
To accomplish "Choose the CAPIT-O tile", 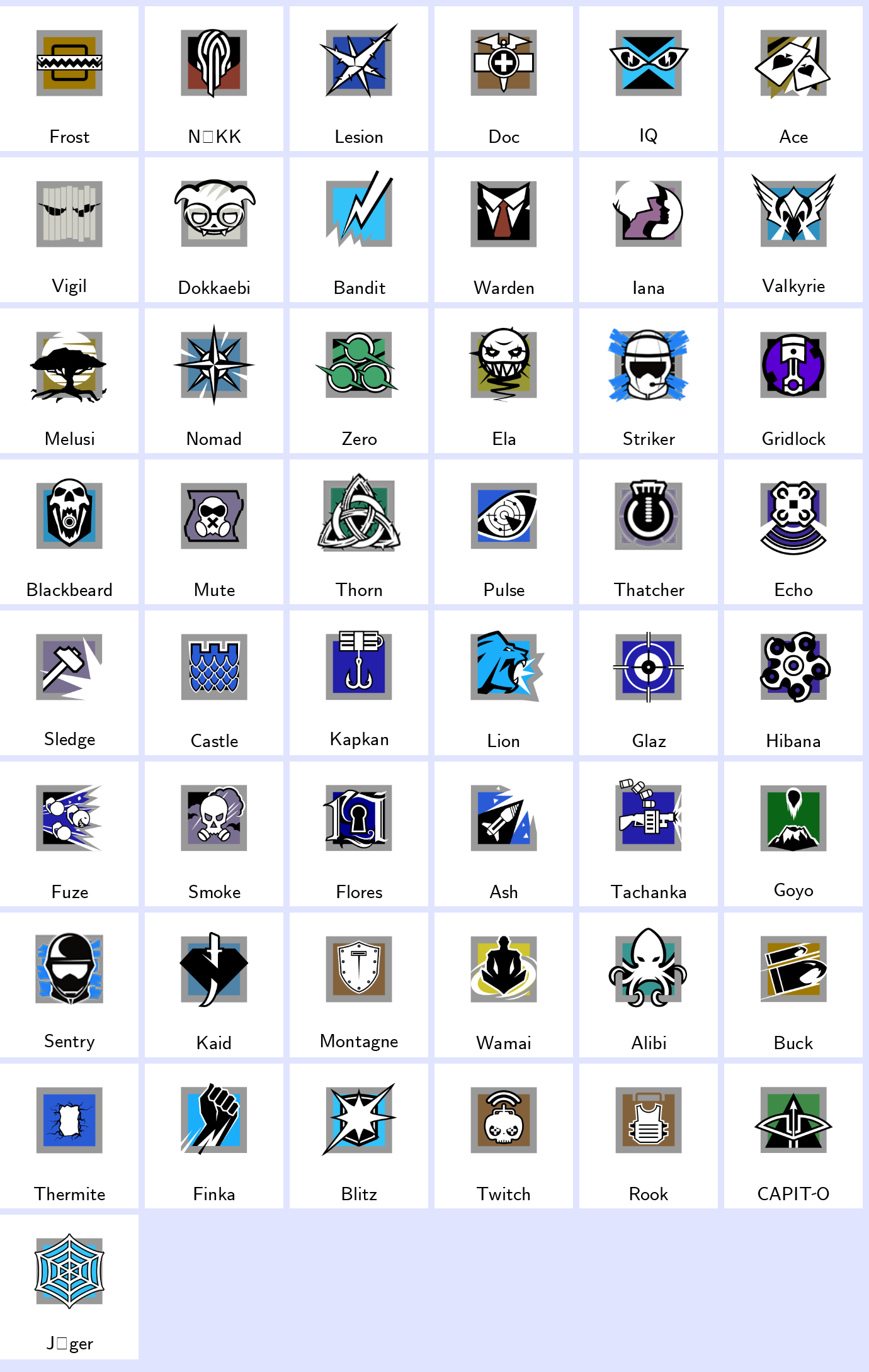I will click(793, 1136).
